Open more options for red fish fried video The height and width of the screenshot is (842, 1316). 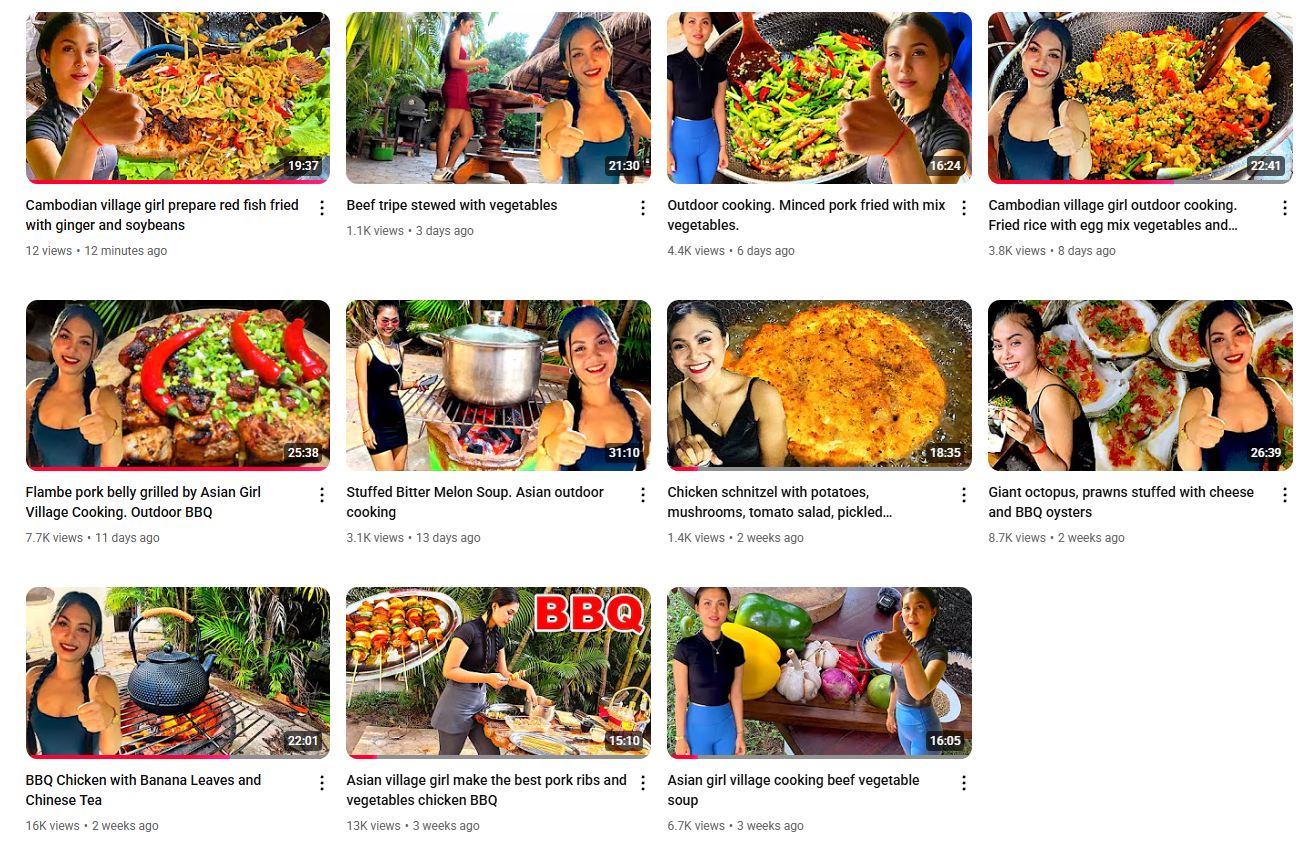pos(322,208)
